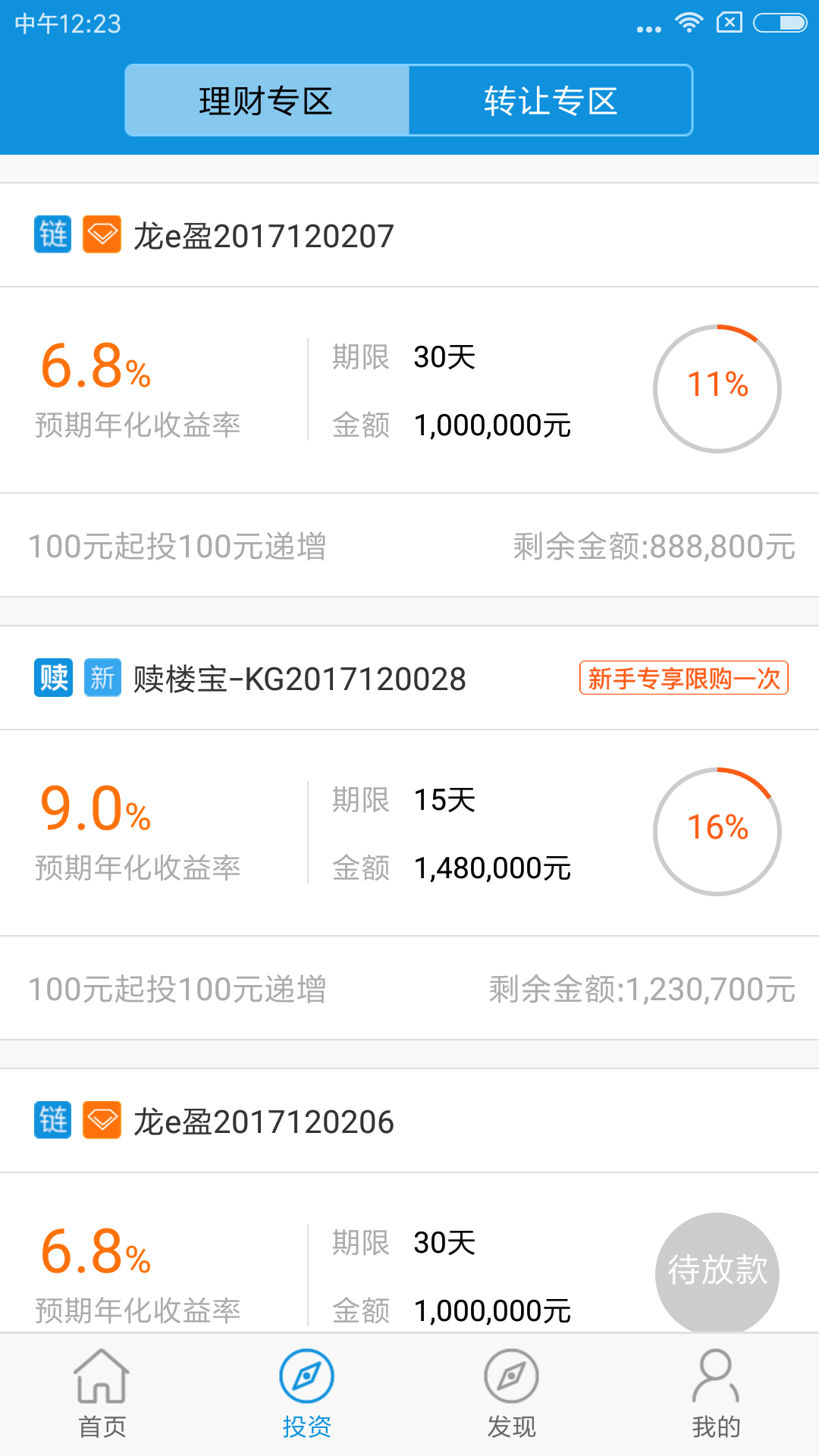Tap the 赎 badge icon on 赎楼宝-KG2017120028
The image size is (819, 1456).
tap(52, 679)
